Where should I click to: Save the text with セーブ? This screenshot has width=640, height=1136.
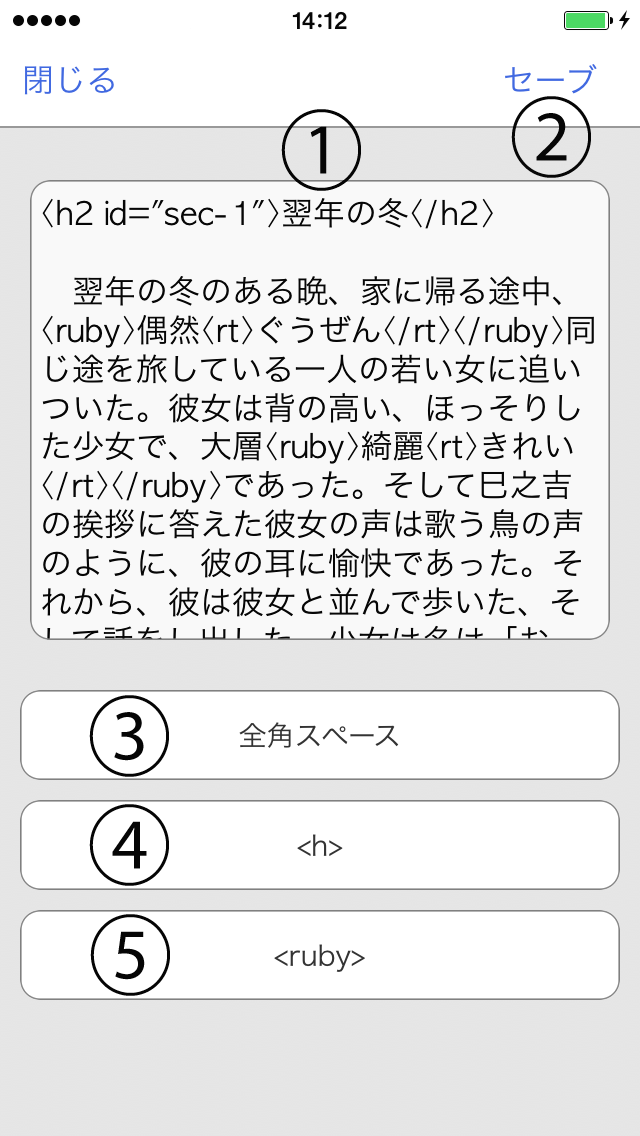point(550,79)
